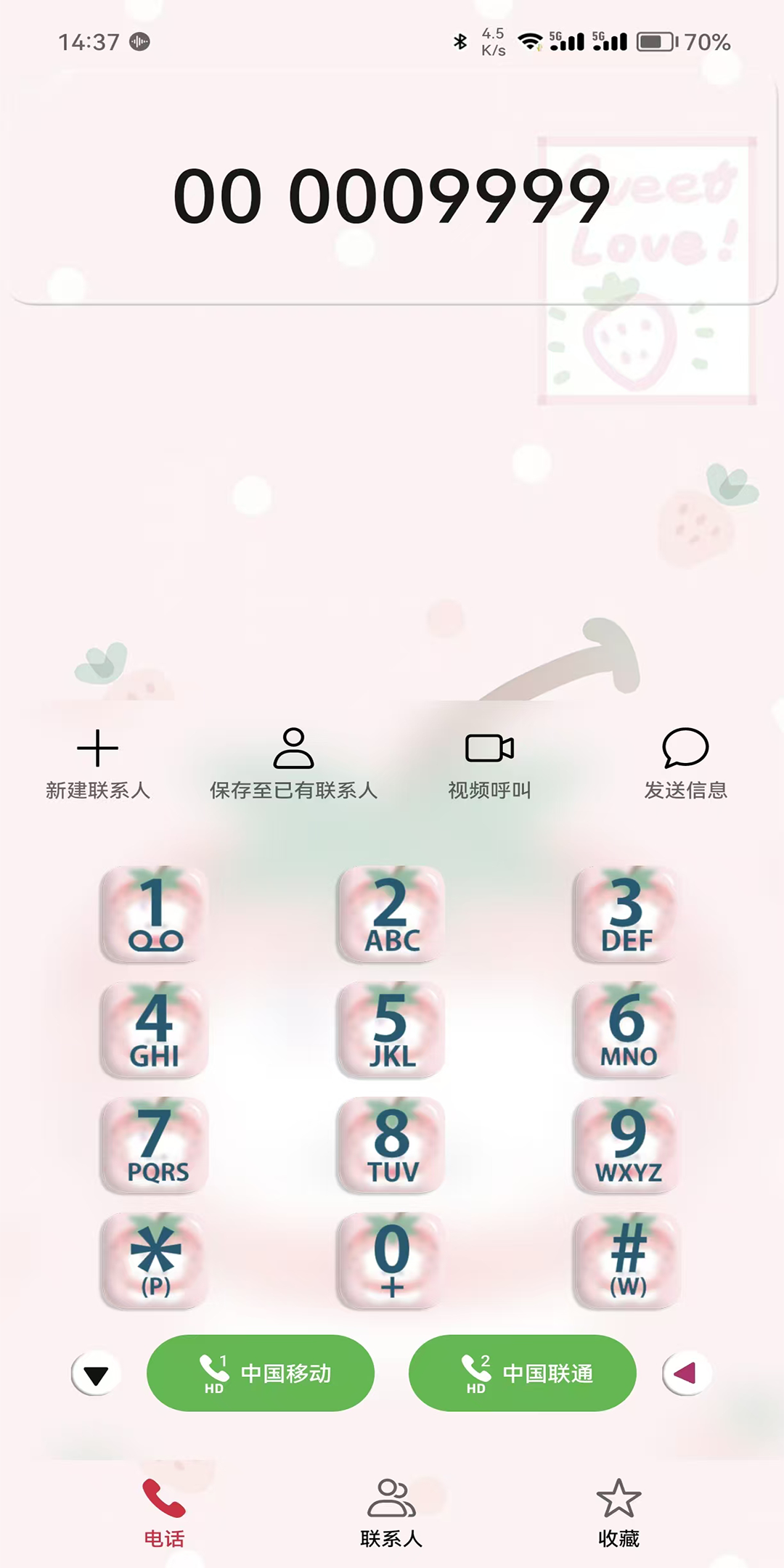Send a message (发送信息) to this number

(685, 764)
